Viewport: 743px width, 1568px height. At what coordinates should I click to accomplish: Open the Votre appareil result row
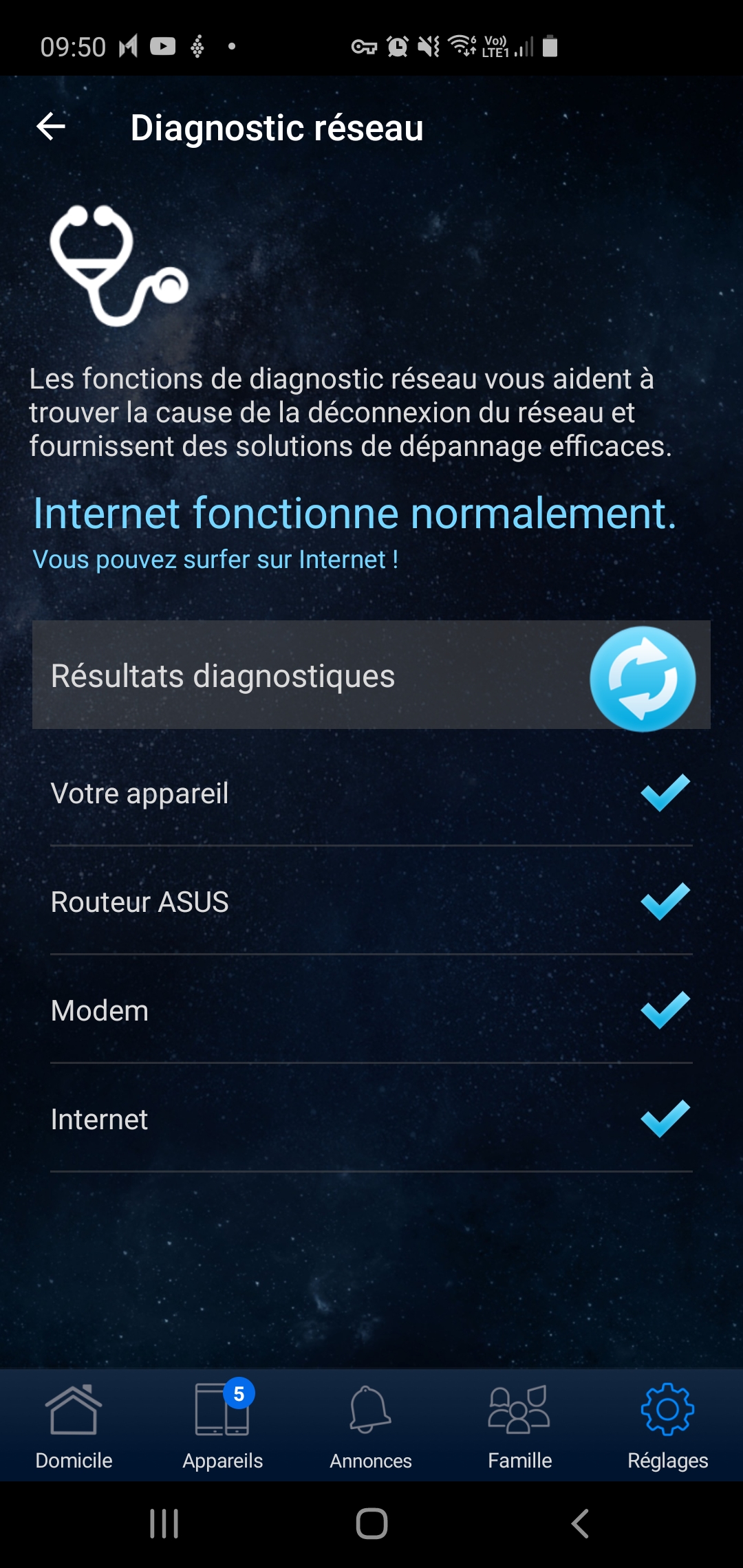click(371, 793)
